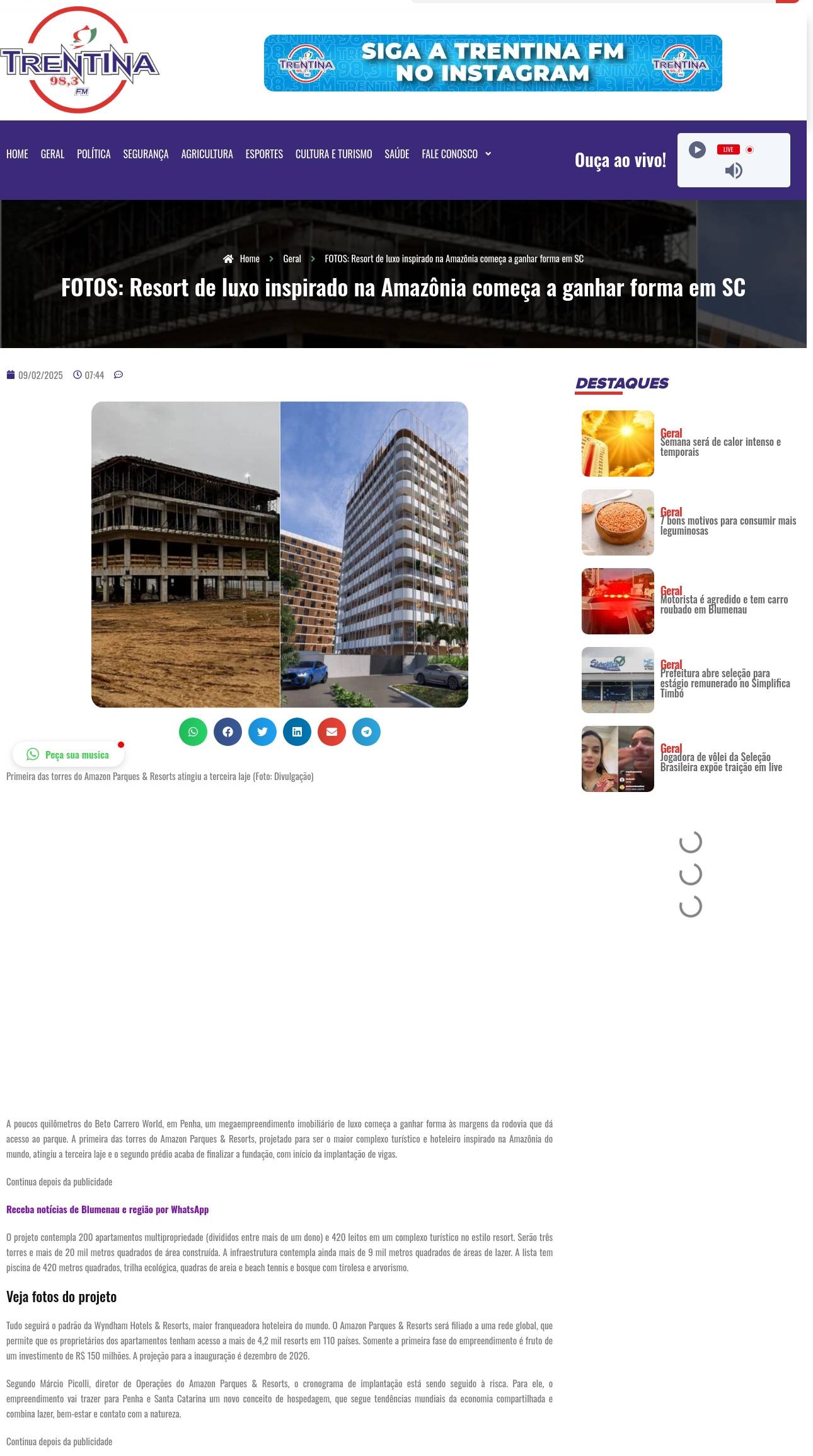Open Cultura e Turismo section
Viewport: 813px width, 1456px height.
333,154
